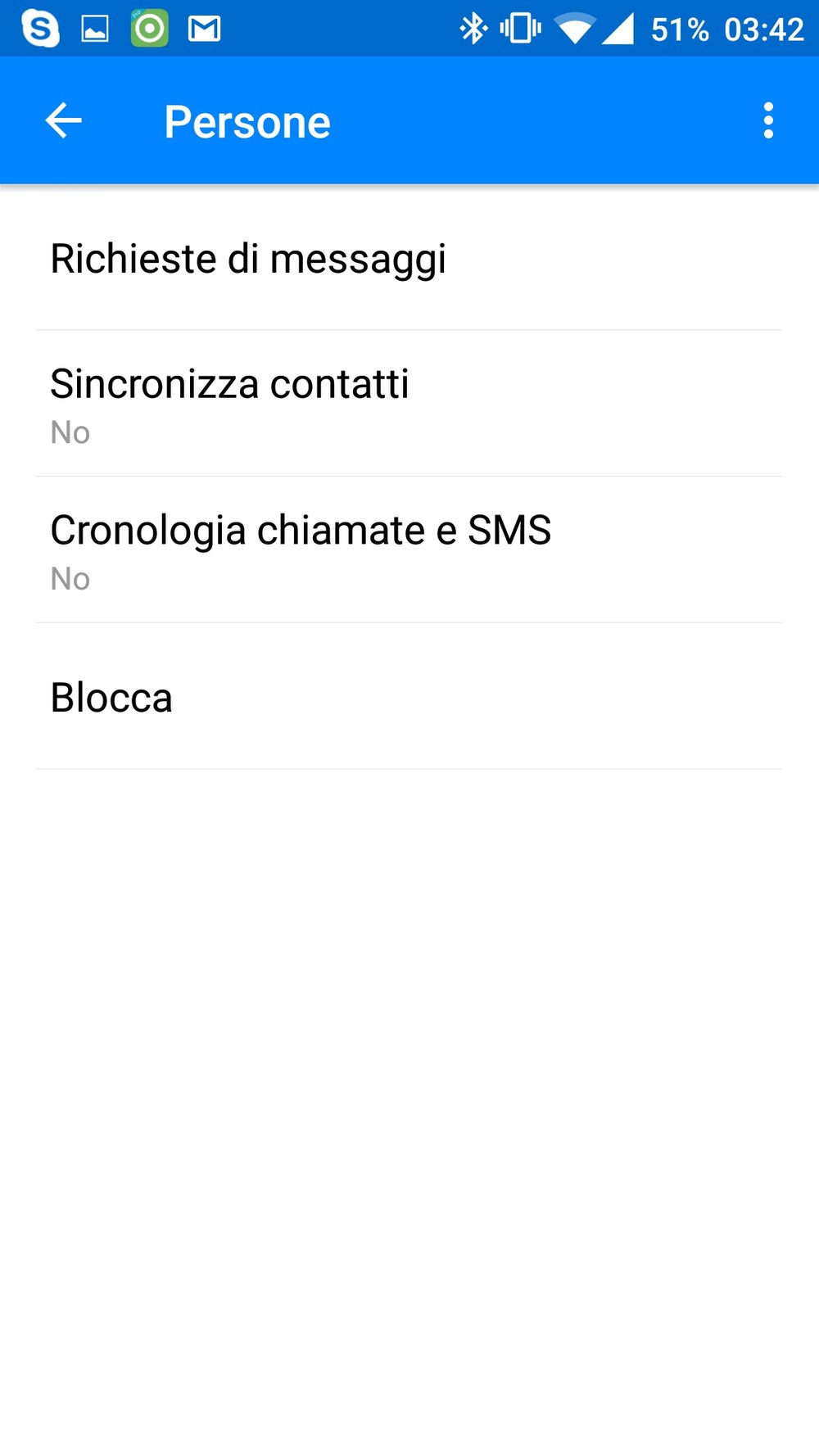819x1456 pixels.
Task: Select the Sincronizza contatti setting
Action: (x=409, y=404)
